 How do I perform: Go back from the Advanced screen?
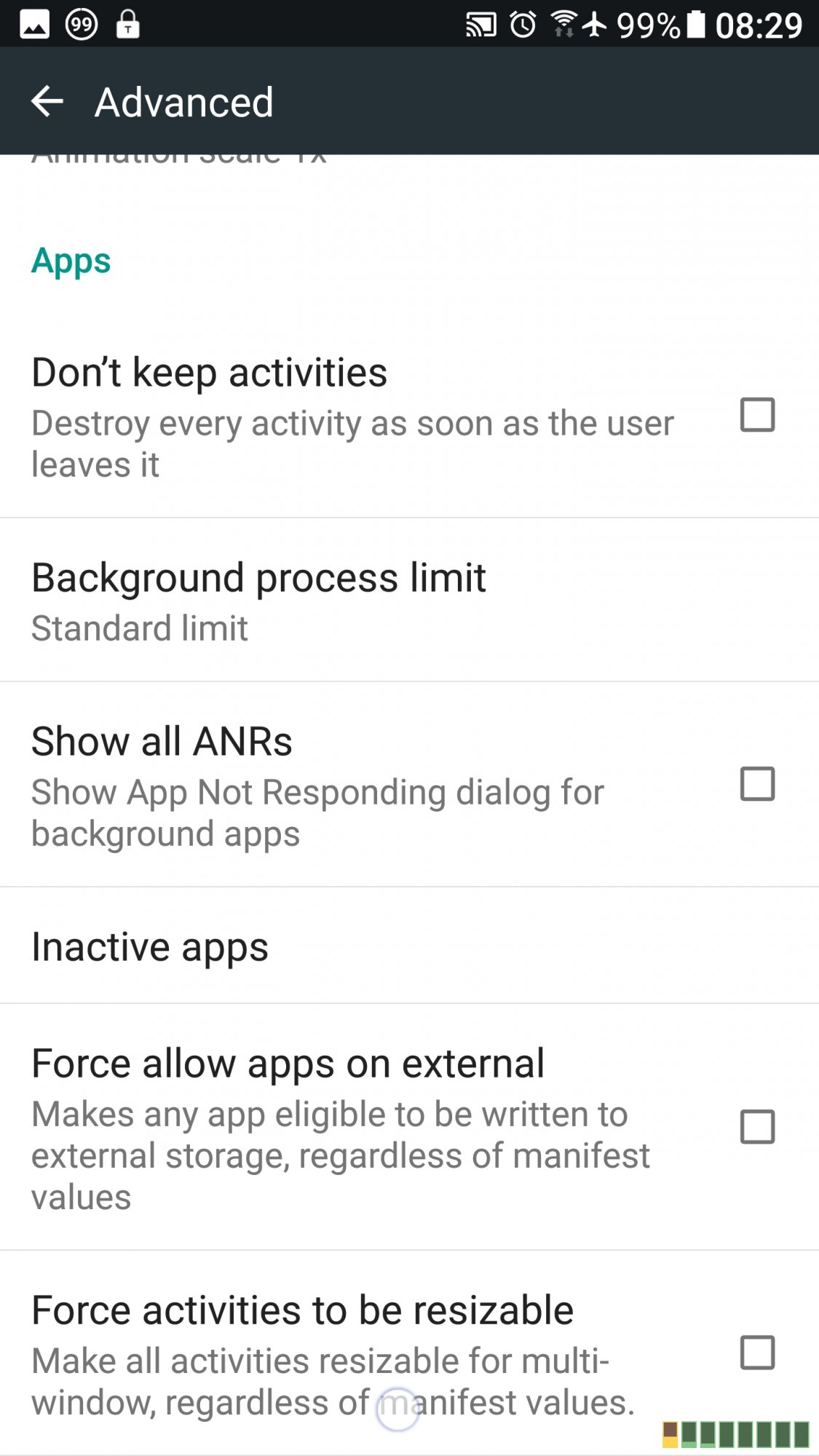[x=47, y=102]
